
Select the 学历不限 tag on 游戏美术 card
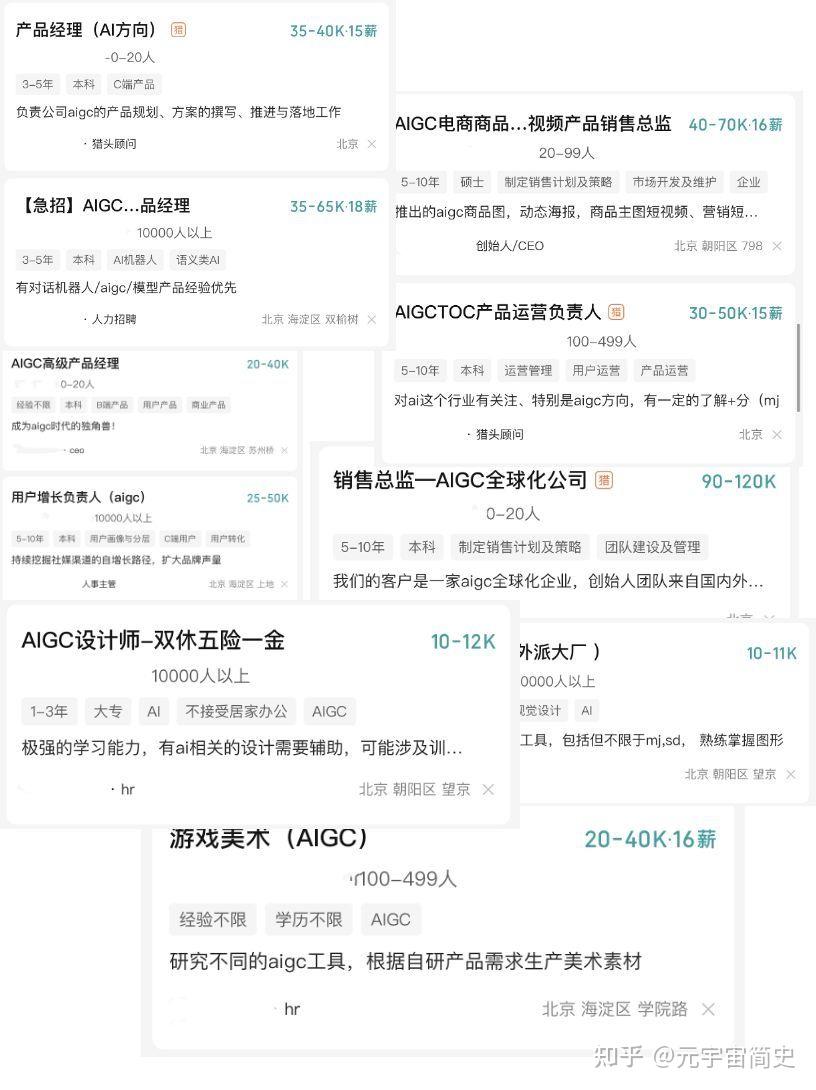tap(308, 919)
